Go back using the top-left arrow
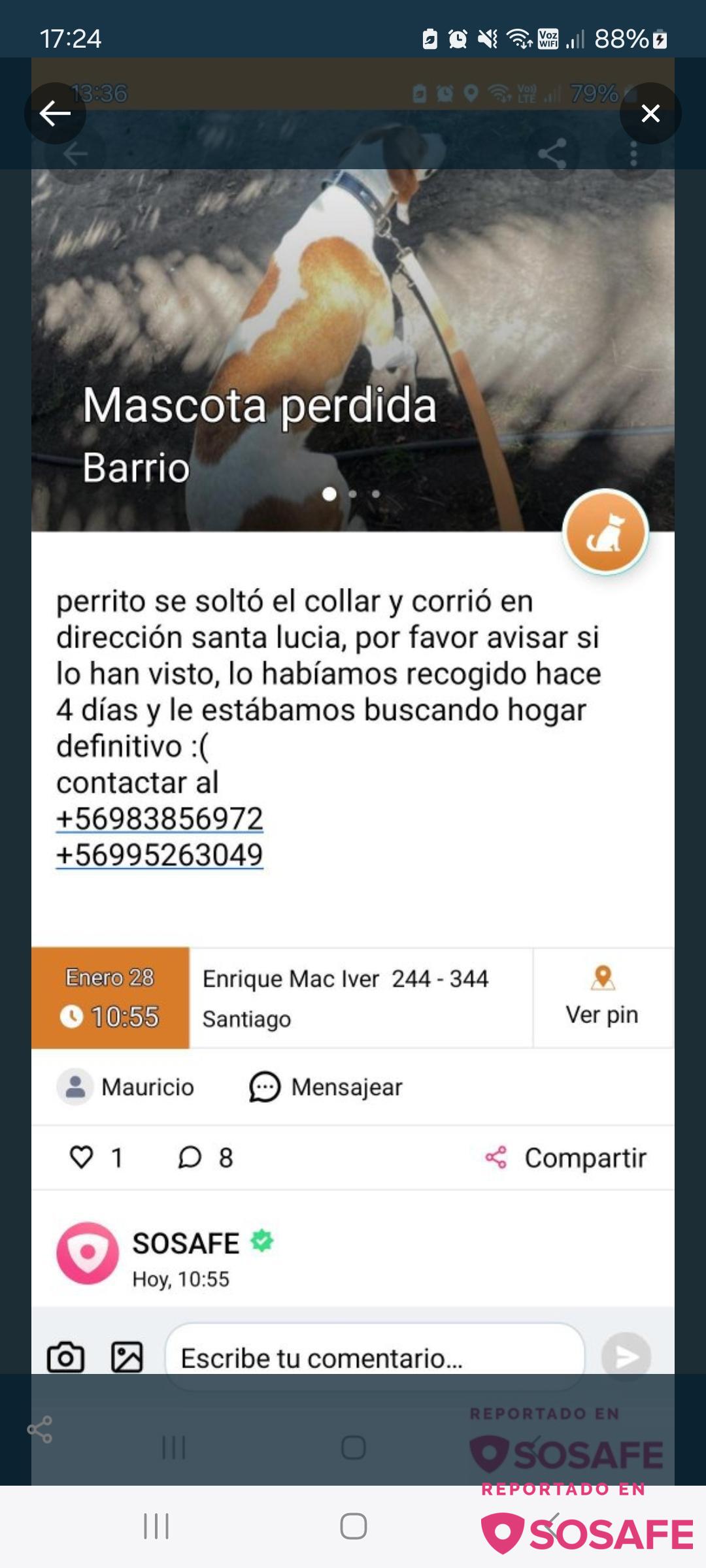This screenshot has width=706, height=1568. click(55, 114)
